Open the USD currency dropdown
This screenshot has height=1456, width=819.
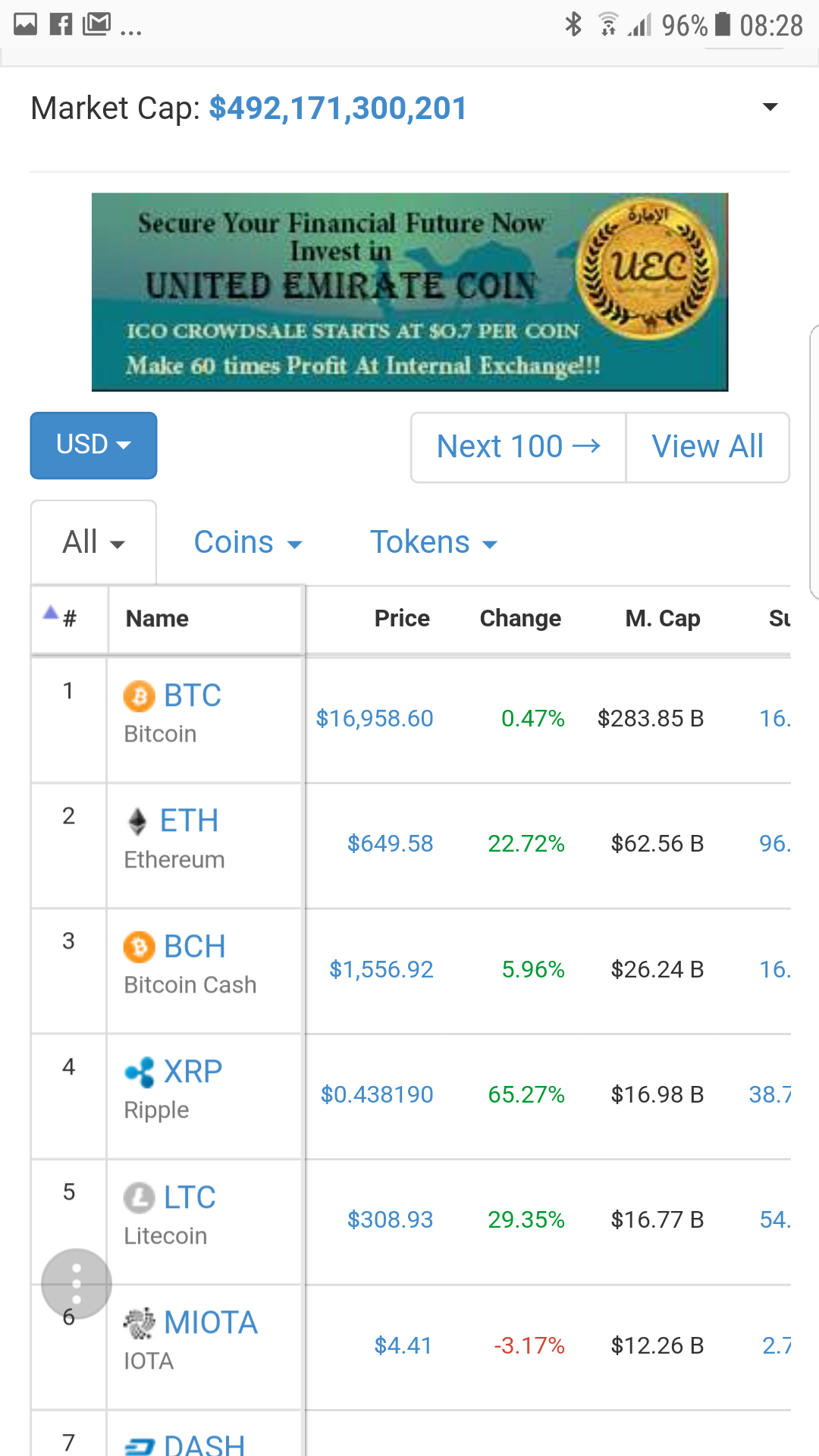93,445
